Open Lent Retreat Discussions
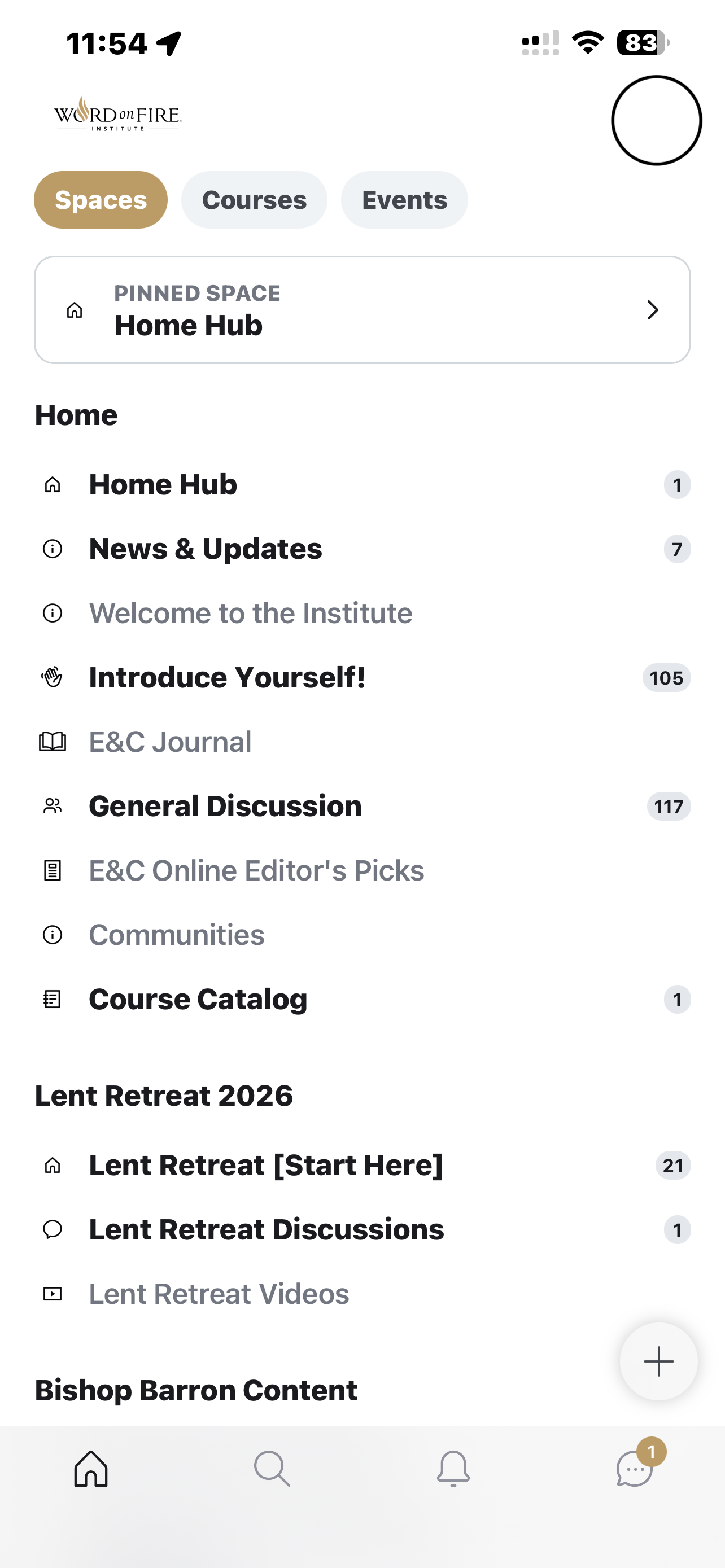 tap(266, 1229)
